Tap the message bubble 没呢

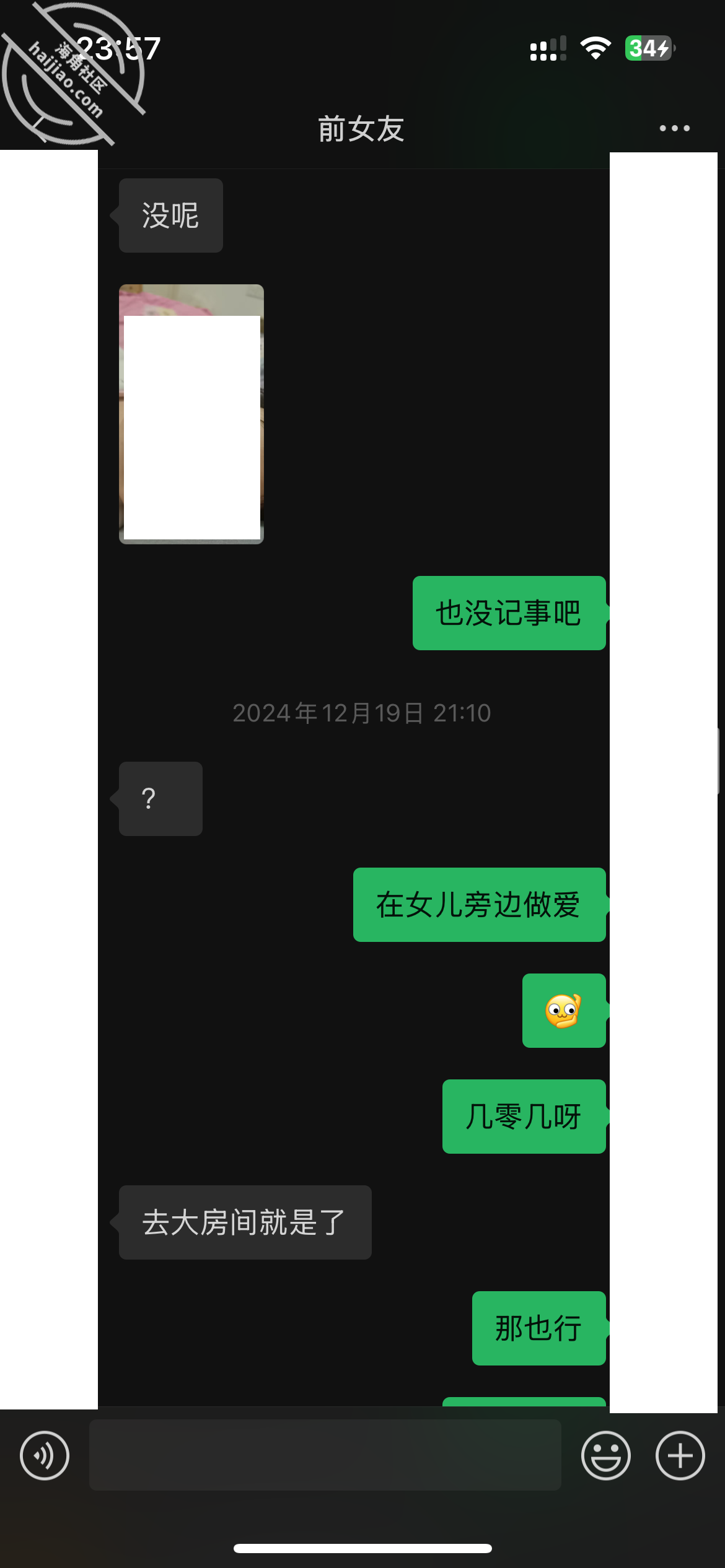169,214
